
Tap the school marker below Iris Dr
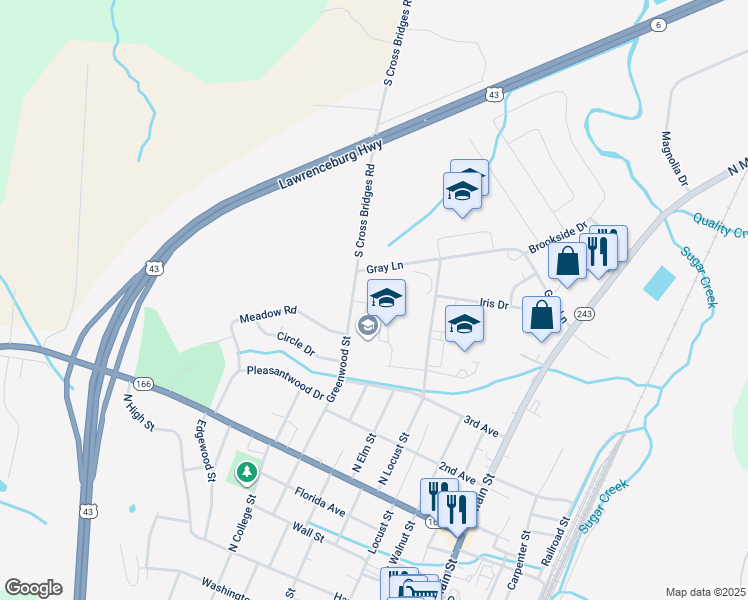coord(464,326)
